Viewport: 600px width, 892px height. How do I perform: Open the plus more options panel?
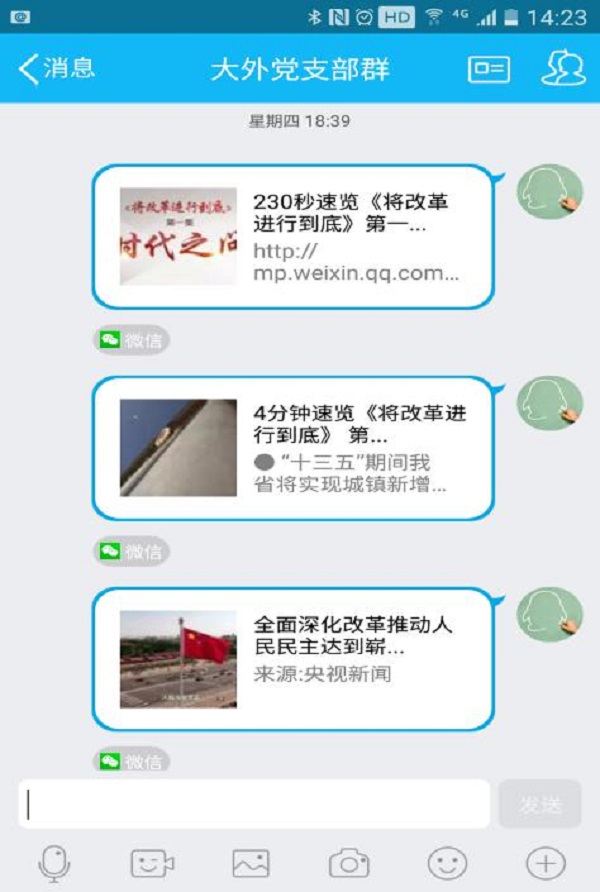pyautogui.click(x=546, y=863)
